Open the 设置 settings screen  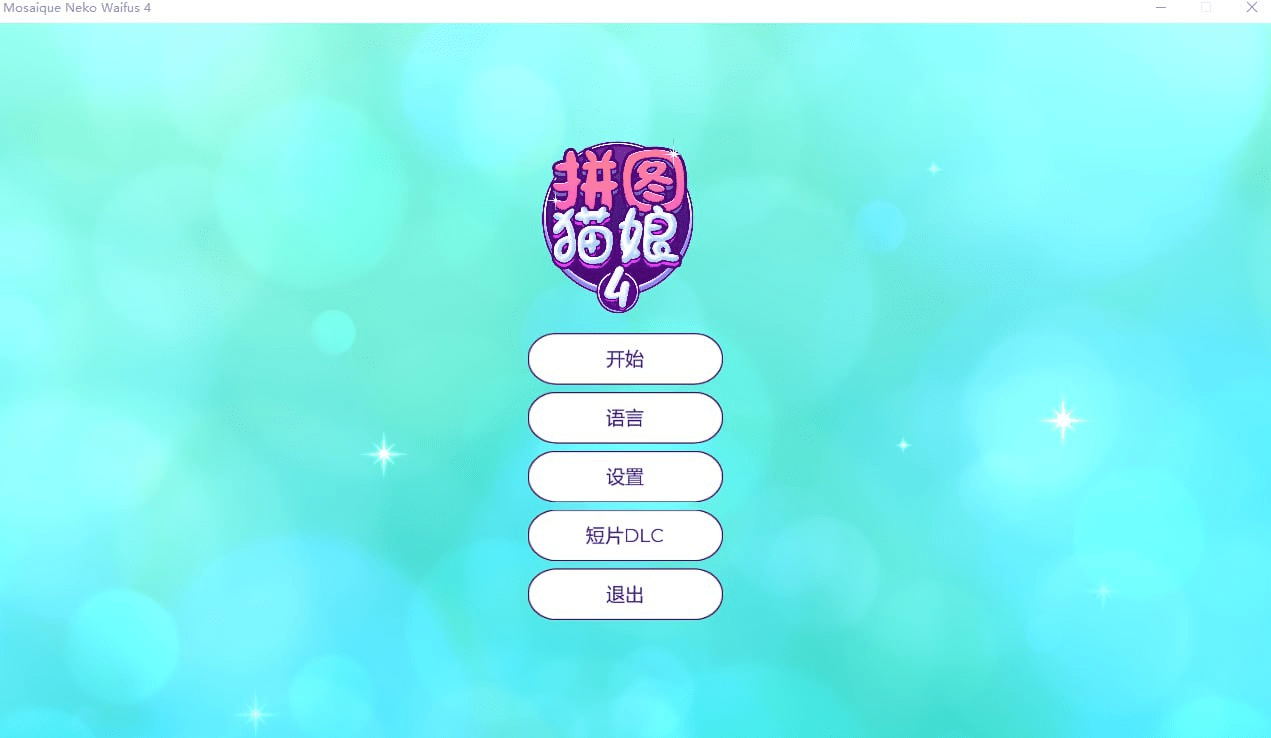625,477
